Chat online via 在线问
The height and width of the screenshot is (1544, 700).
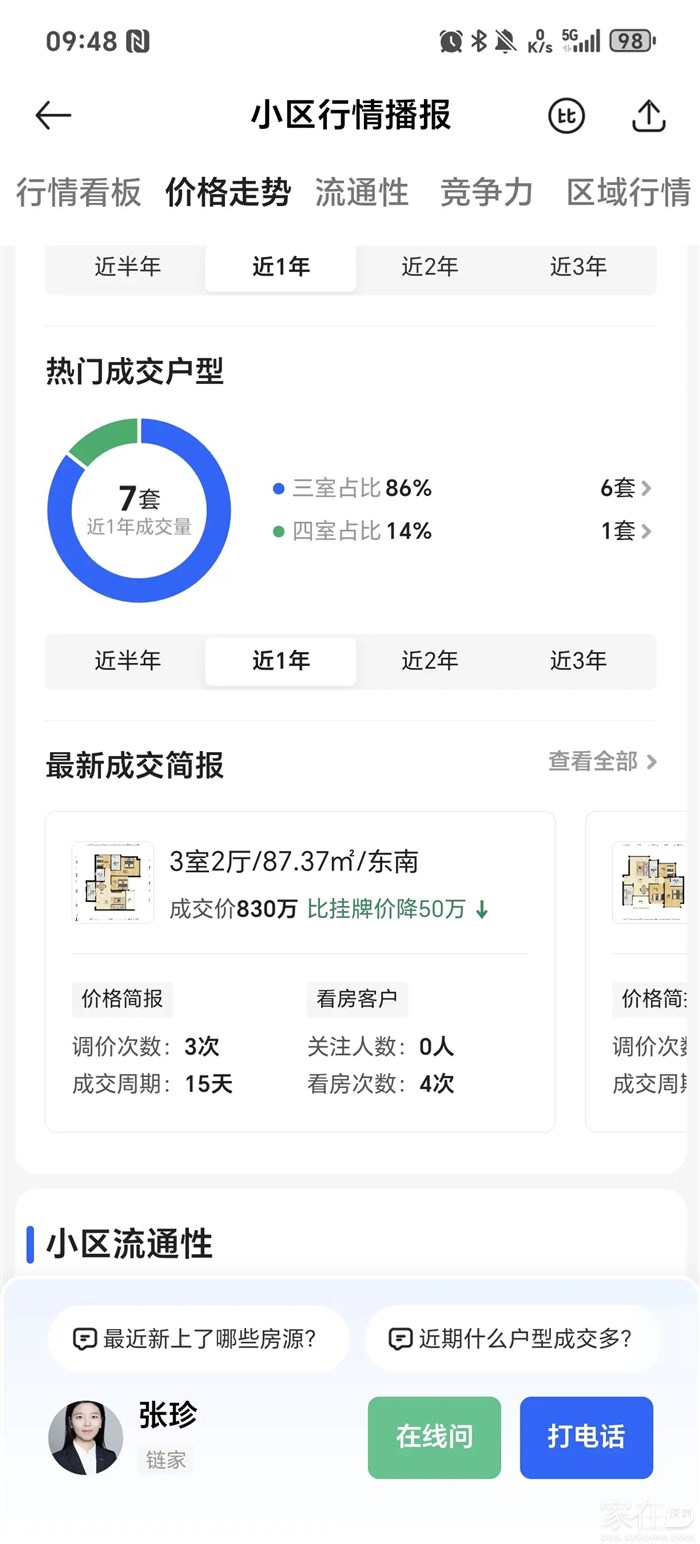[x=434, y=1437]
